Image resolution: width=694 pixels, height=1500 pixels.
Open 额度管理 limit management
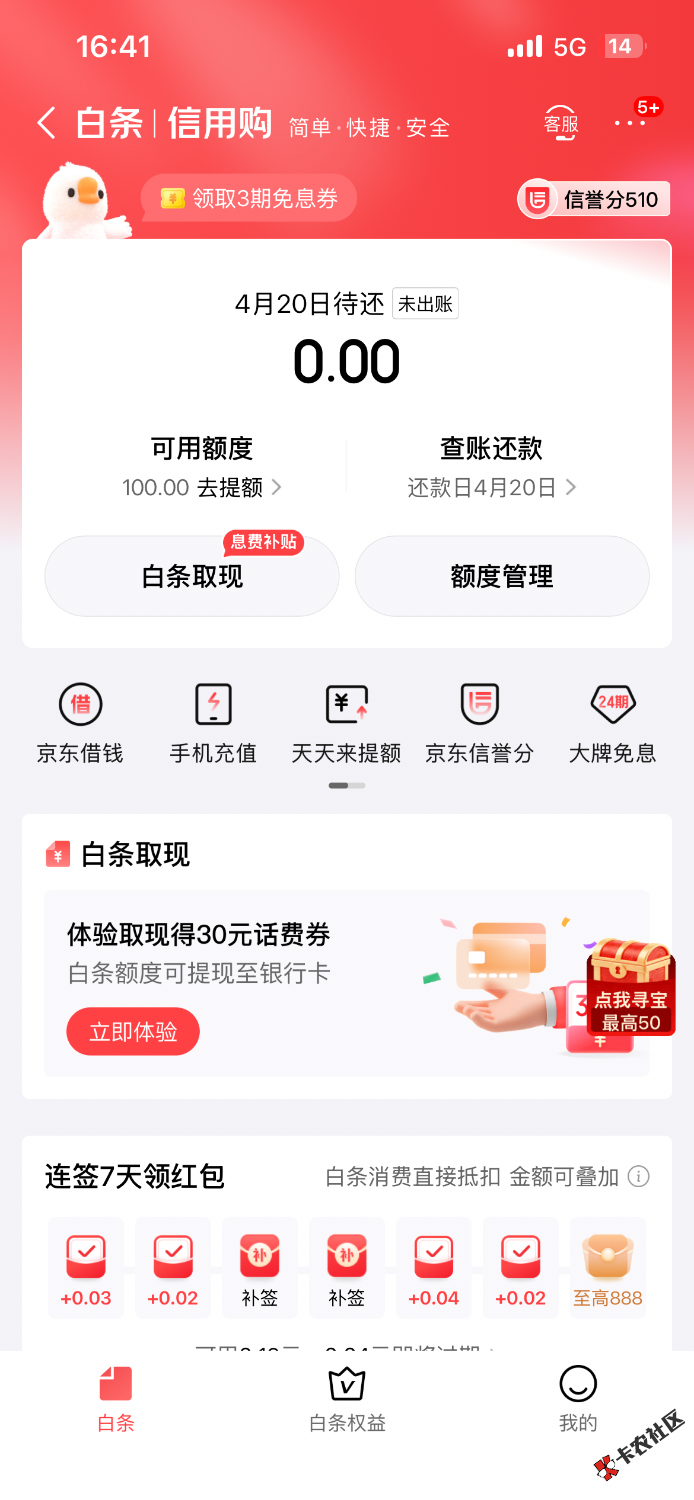(501, 577)
